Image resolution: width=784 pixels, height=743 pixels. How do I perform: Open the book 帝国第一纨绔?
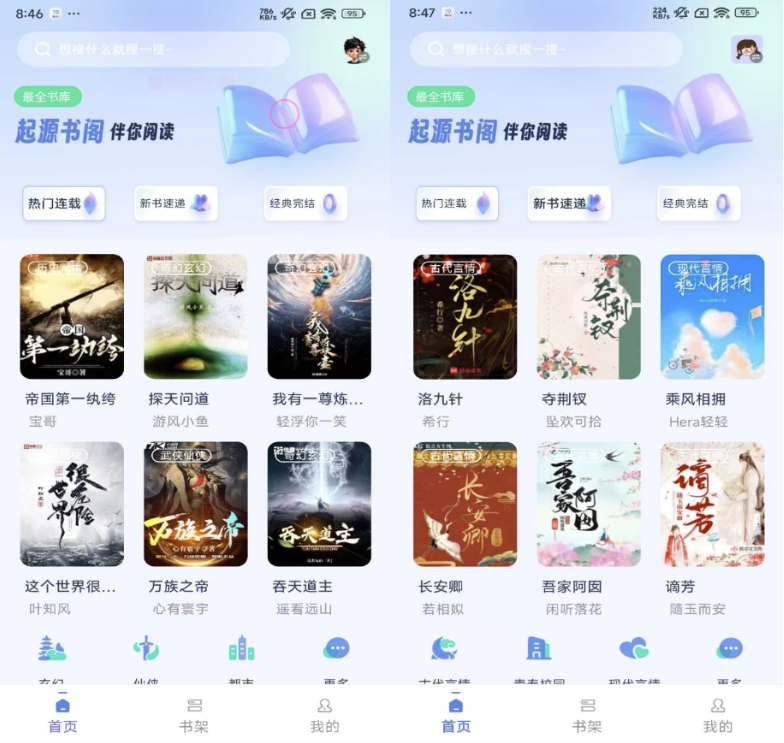72,316
